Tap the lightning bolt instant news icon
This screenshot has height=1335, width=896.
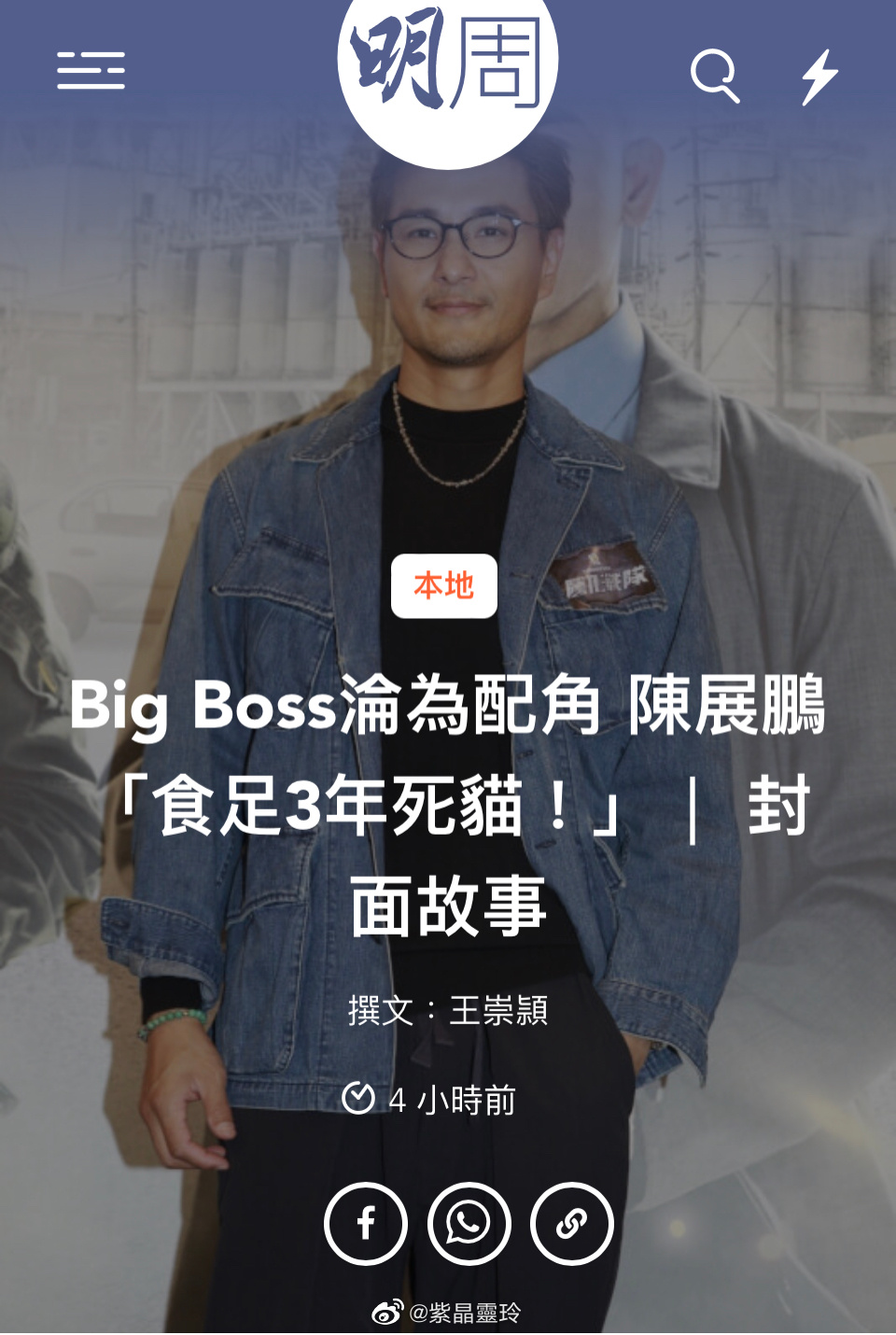(x=819, y=76)
